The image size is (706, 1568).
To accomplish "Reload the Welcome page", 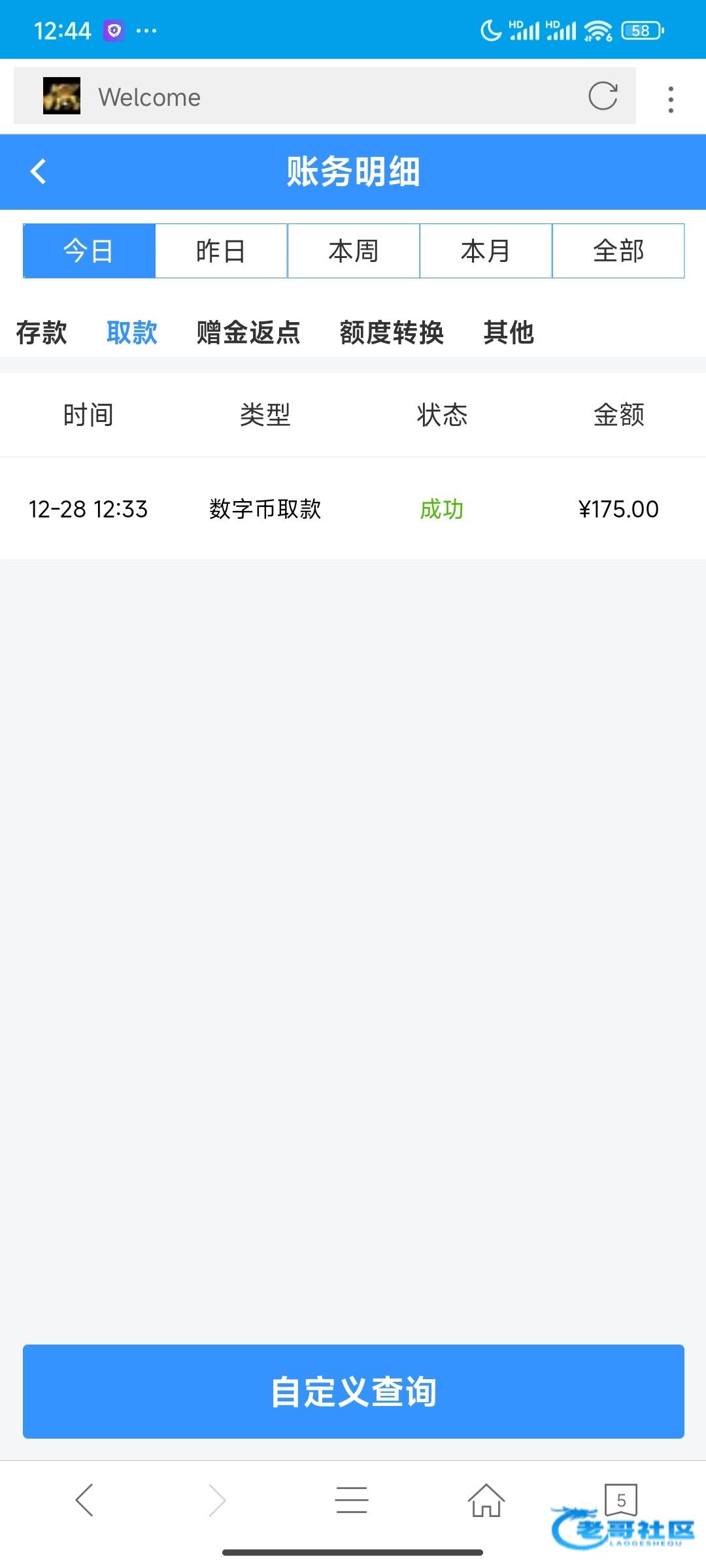I will (602, 97).
